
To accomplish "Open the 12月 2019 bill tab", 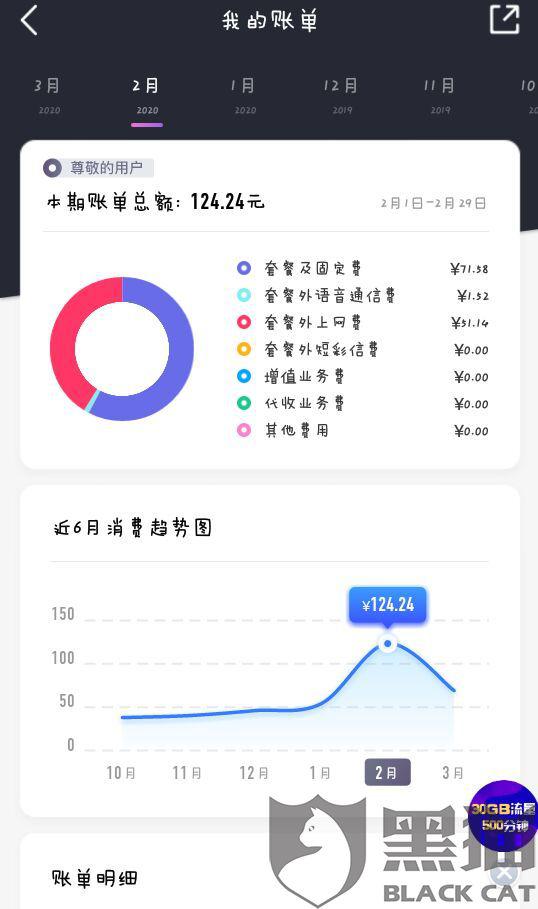I will [x=341, y=96].
